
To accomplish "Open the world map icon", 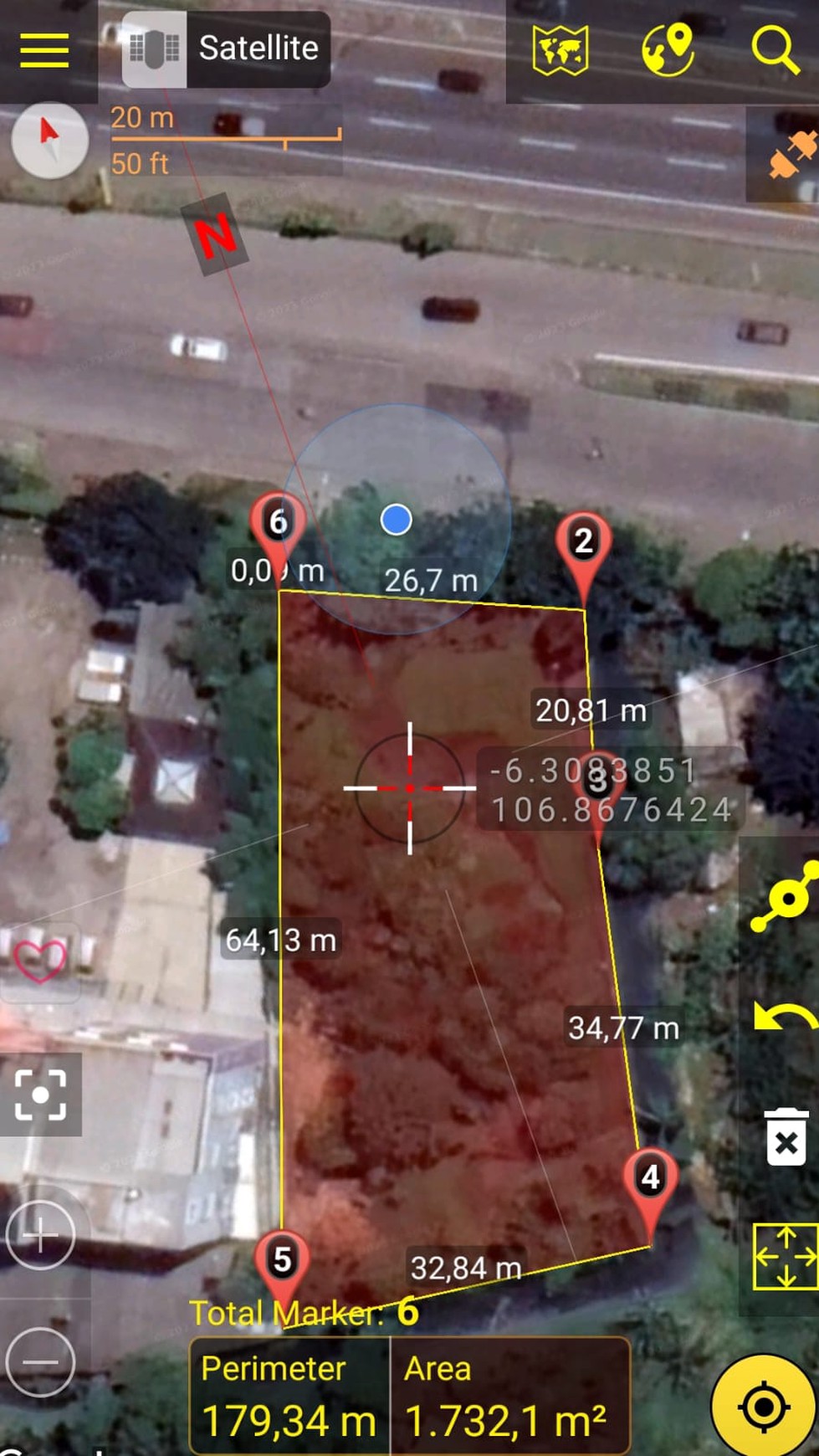I will [560, 50].
